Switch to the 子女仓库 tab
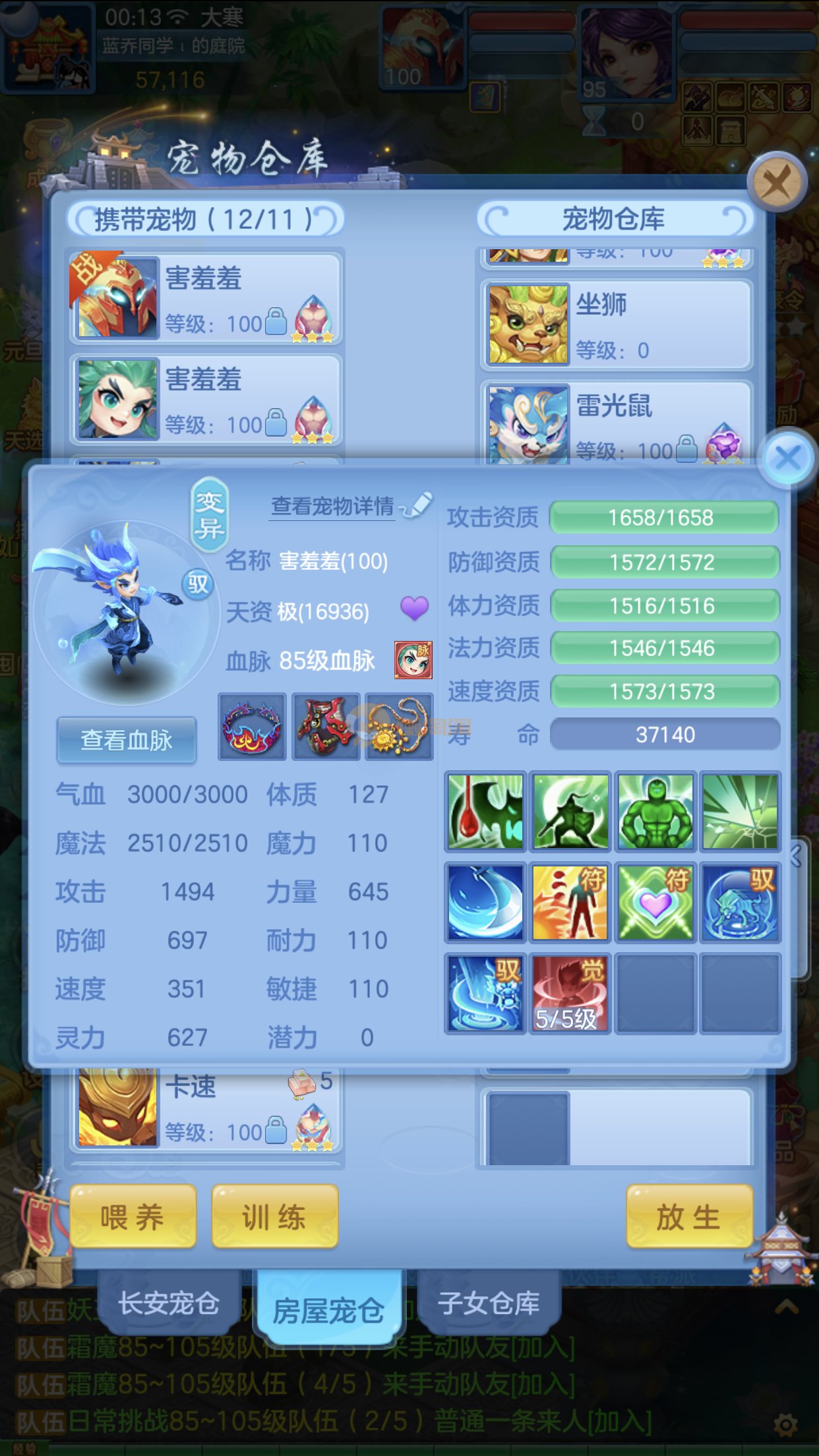This screenshot has width=819, height=1456. point(489,1303)
